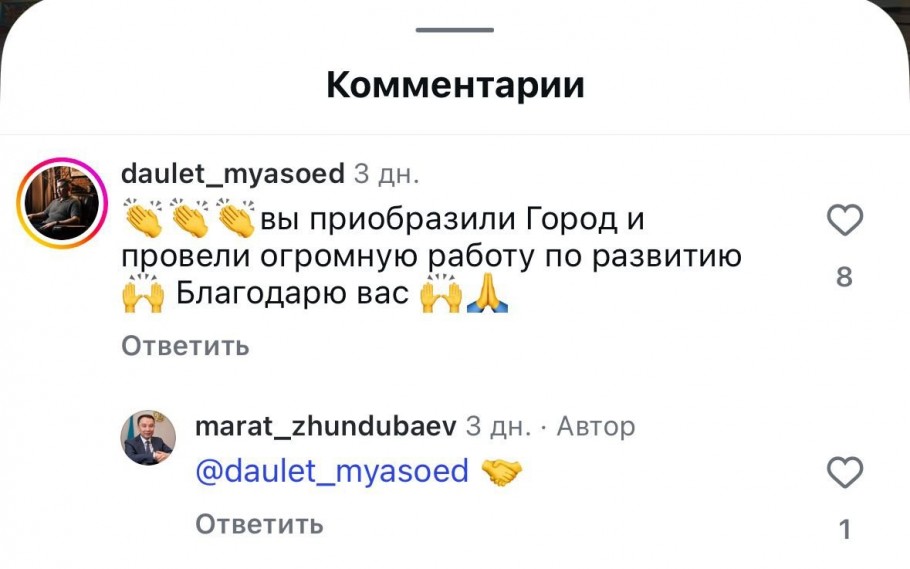Like daulet_myasoed's comment
Screen dimensions: 910x569
pos(845,221)
